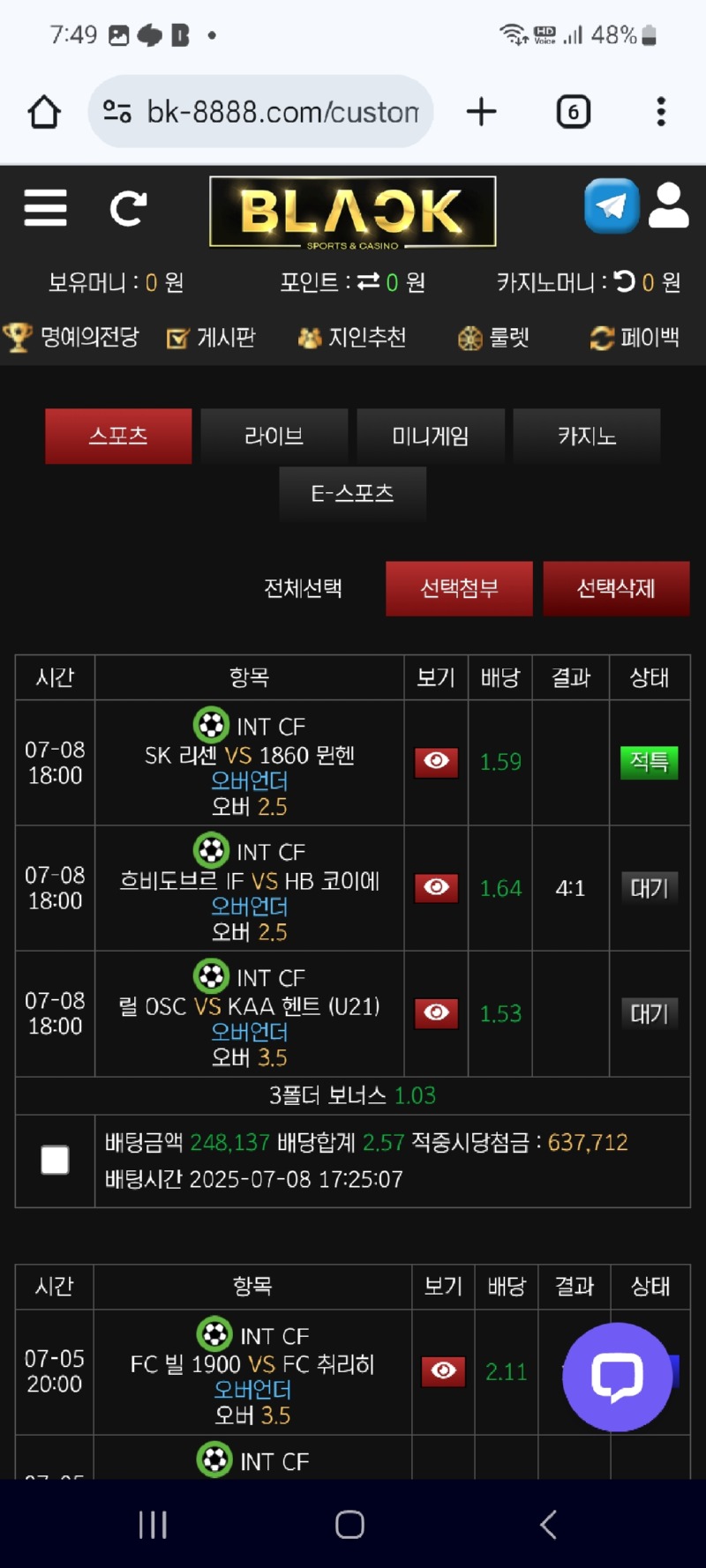Check the bet slip checkbox for 248,137

point(55,1160)
